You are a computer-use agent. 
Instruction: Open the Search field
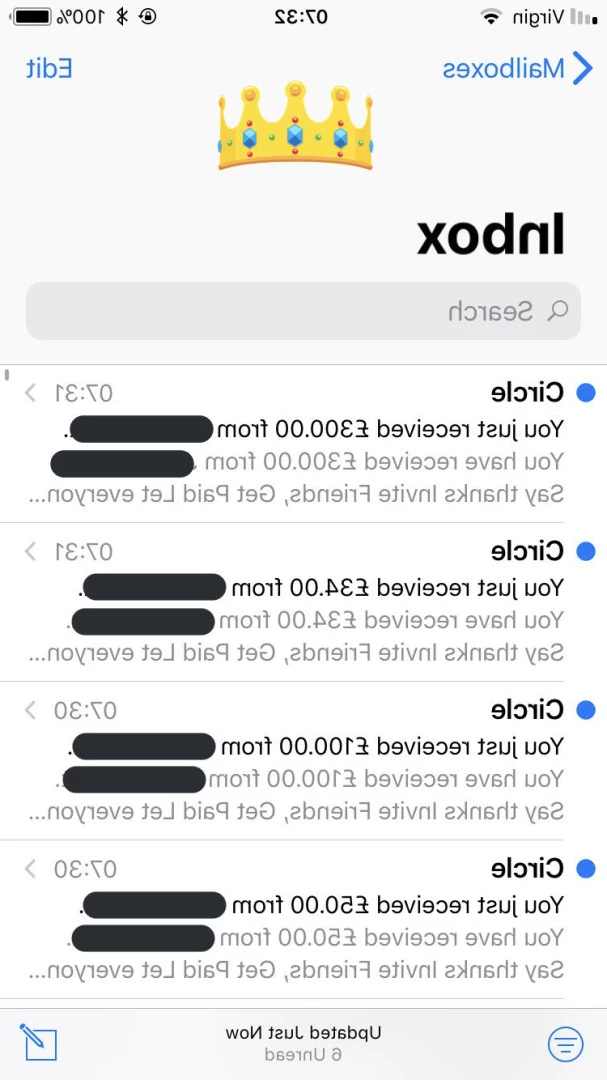[x=303, y=311]
